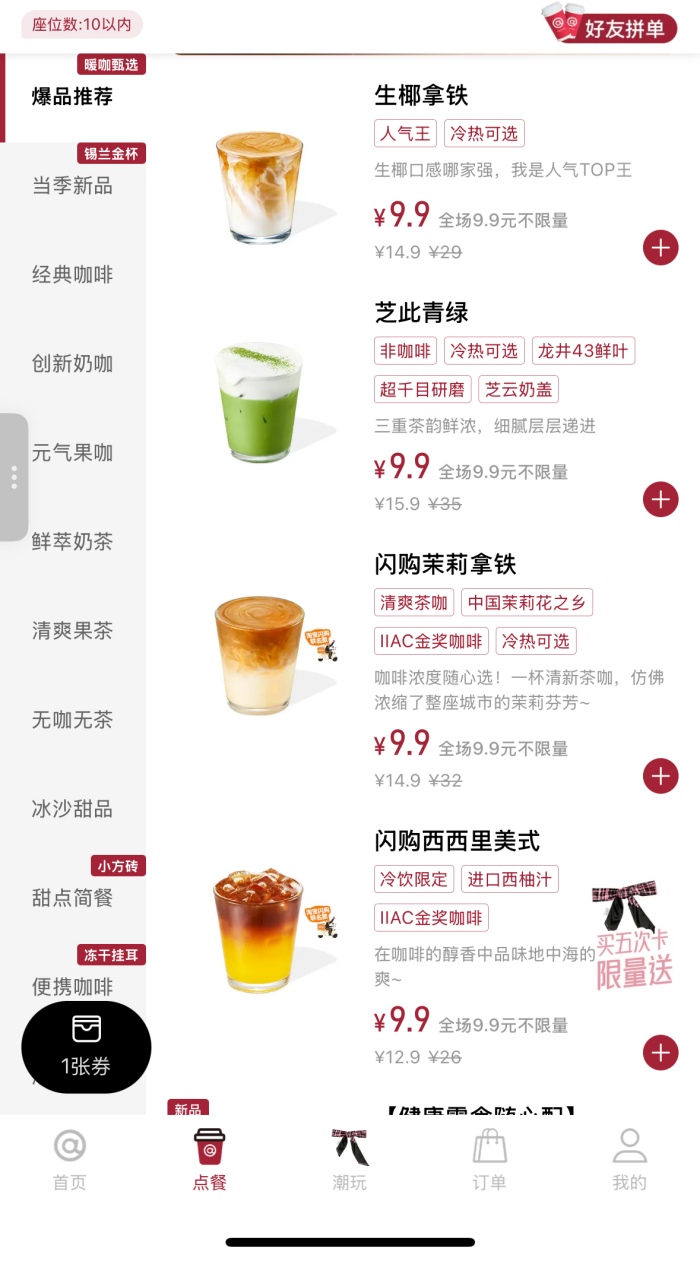Open the 我的 profile tab

[629, 1160]
